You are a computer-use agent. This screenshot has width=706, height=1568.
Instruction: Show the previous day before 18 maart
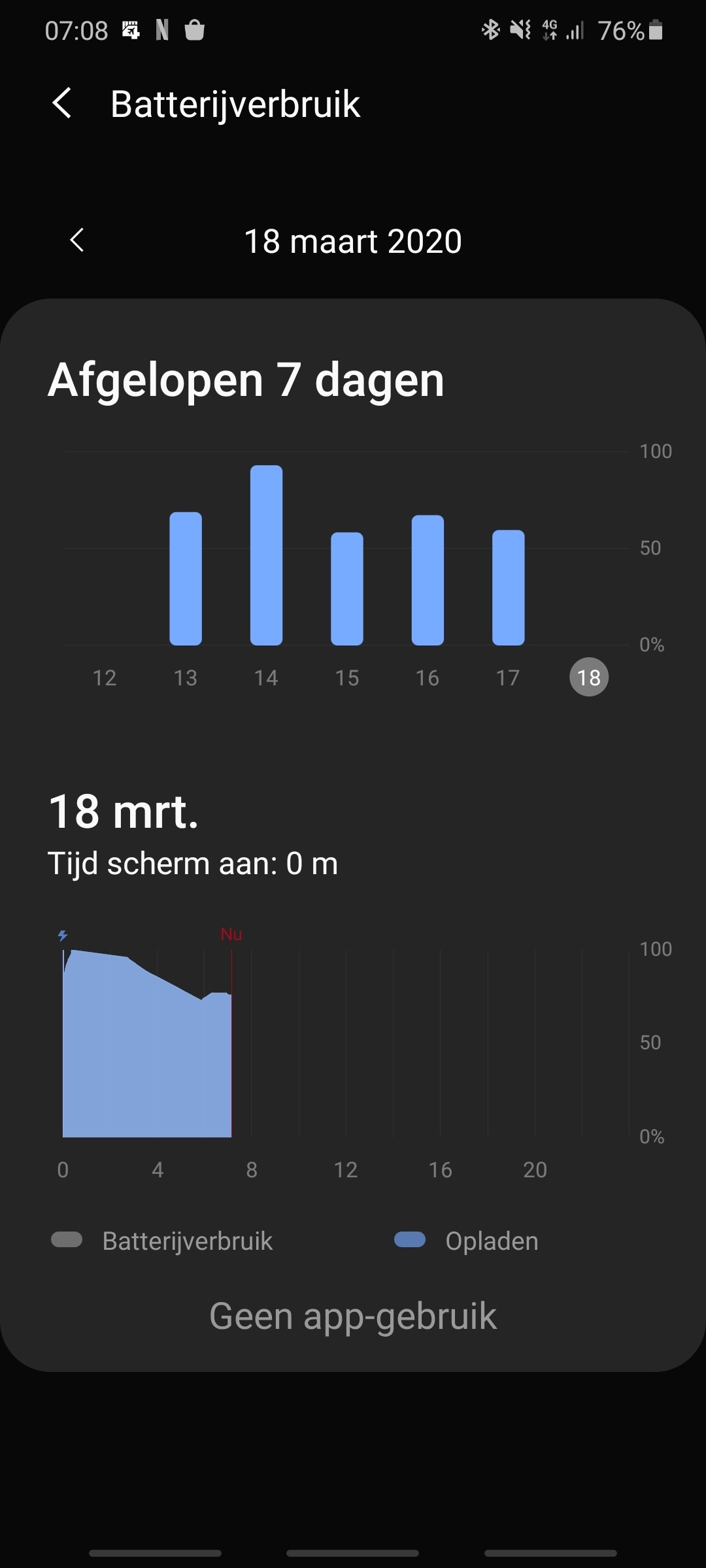coord(77,240)
